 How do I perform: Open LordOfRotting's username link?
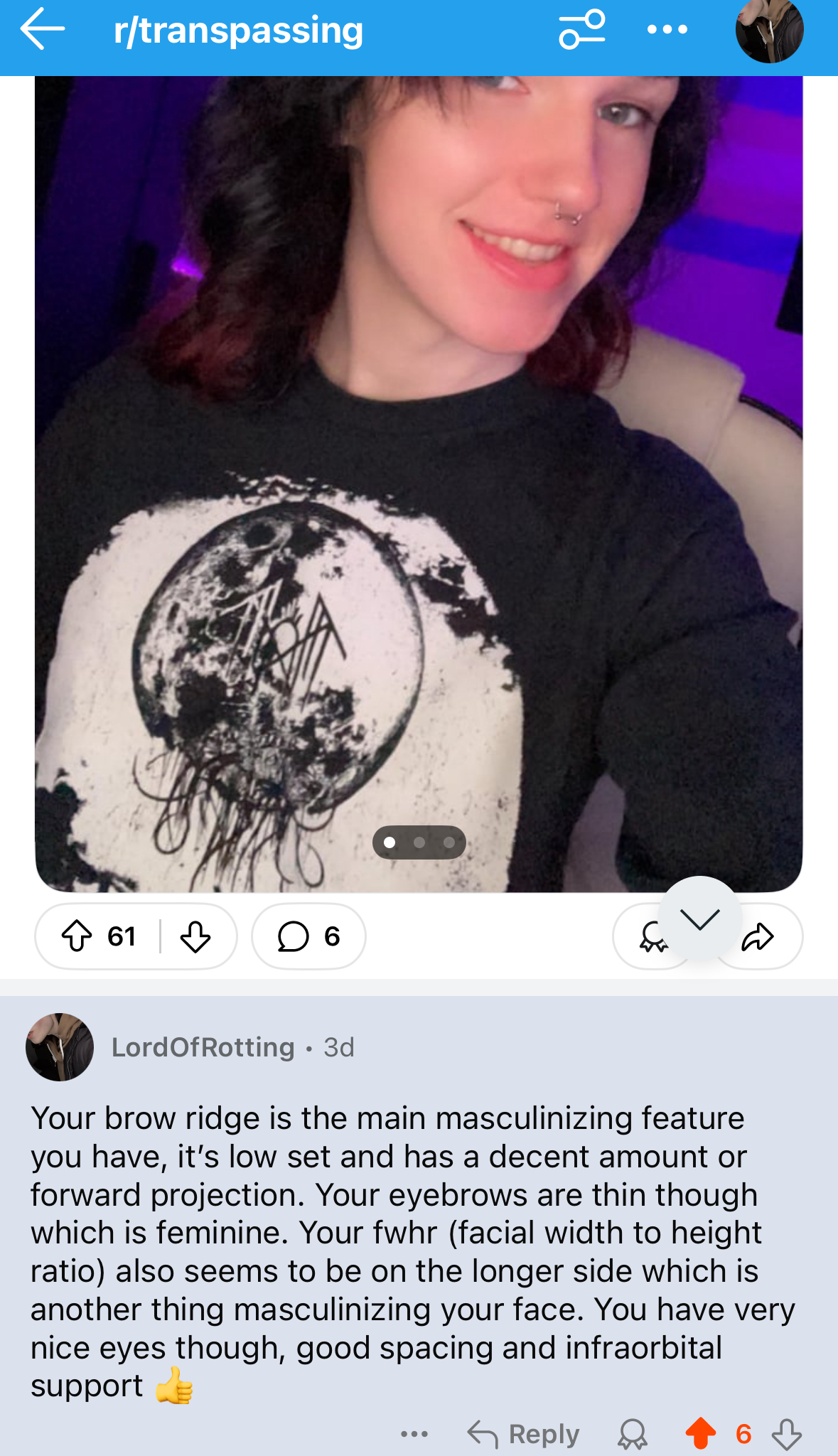click(x=203, y=1047)
